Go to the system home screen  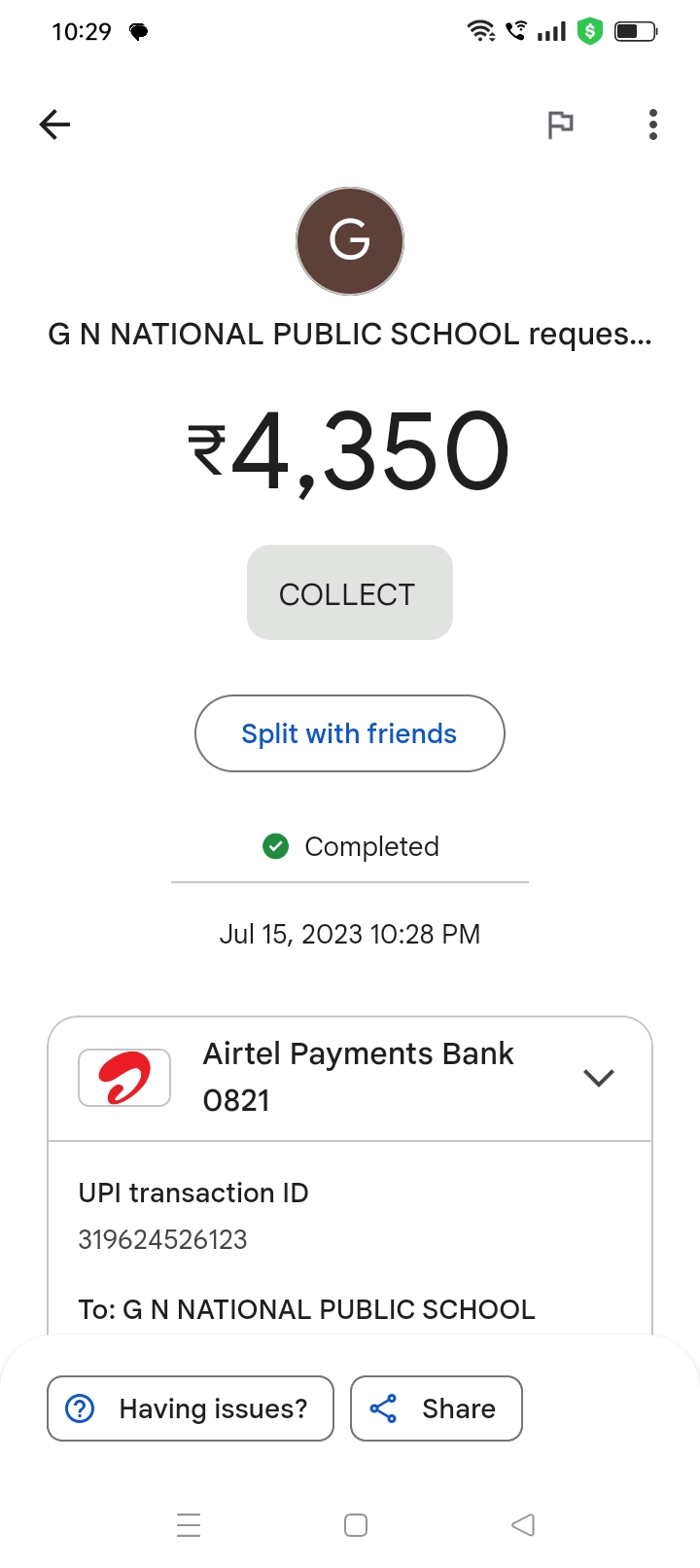[356, 1525]
